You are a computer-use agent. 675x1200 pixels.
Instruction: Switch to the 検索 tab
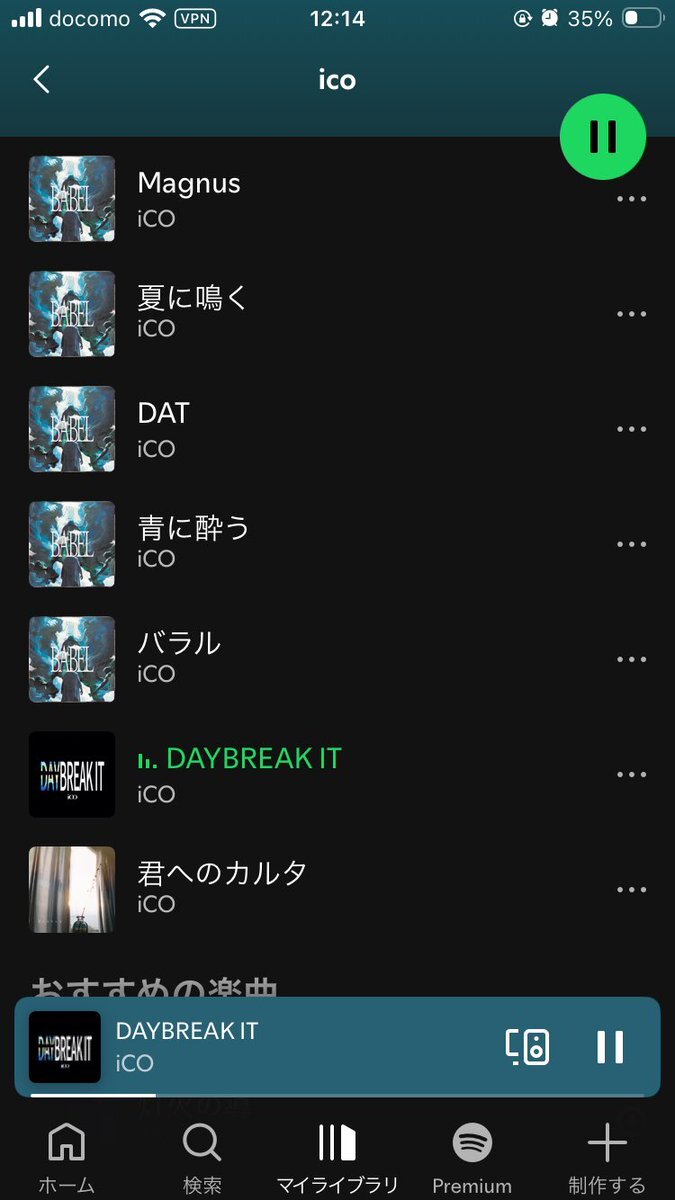point(202,1155)
